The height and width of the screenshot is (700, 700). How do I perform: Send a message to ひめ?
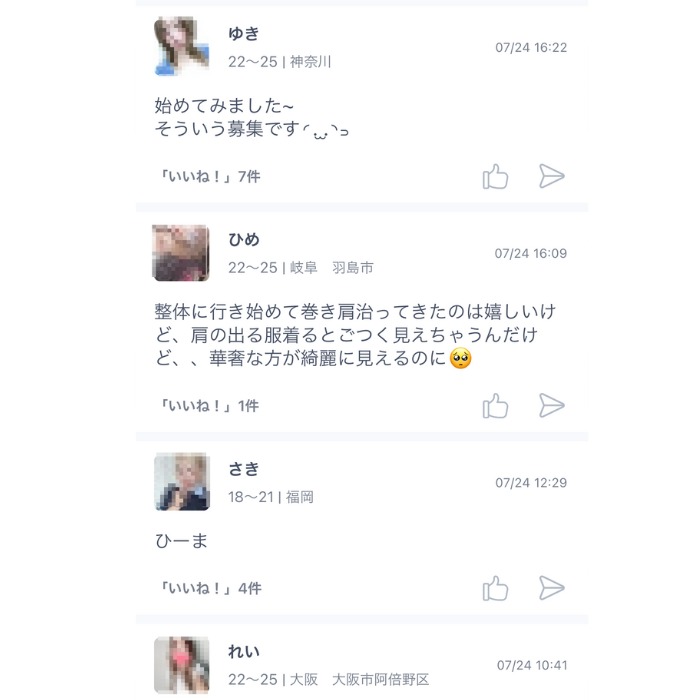coord(552,405)
